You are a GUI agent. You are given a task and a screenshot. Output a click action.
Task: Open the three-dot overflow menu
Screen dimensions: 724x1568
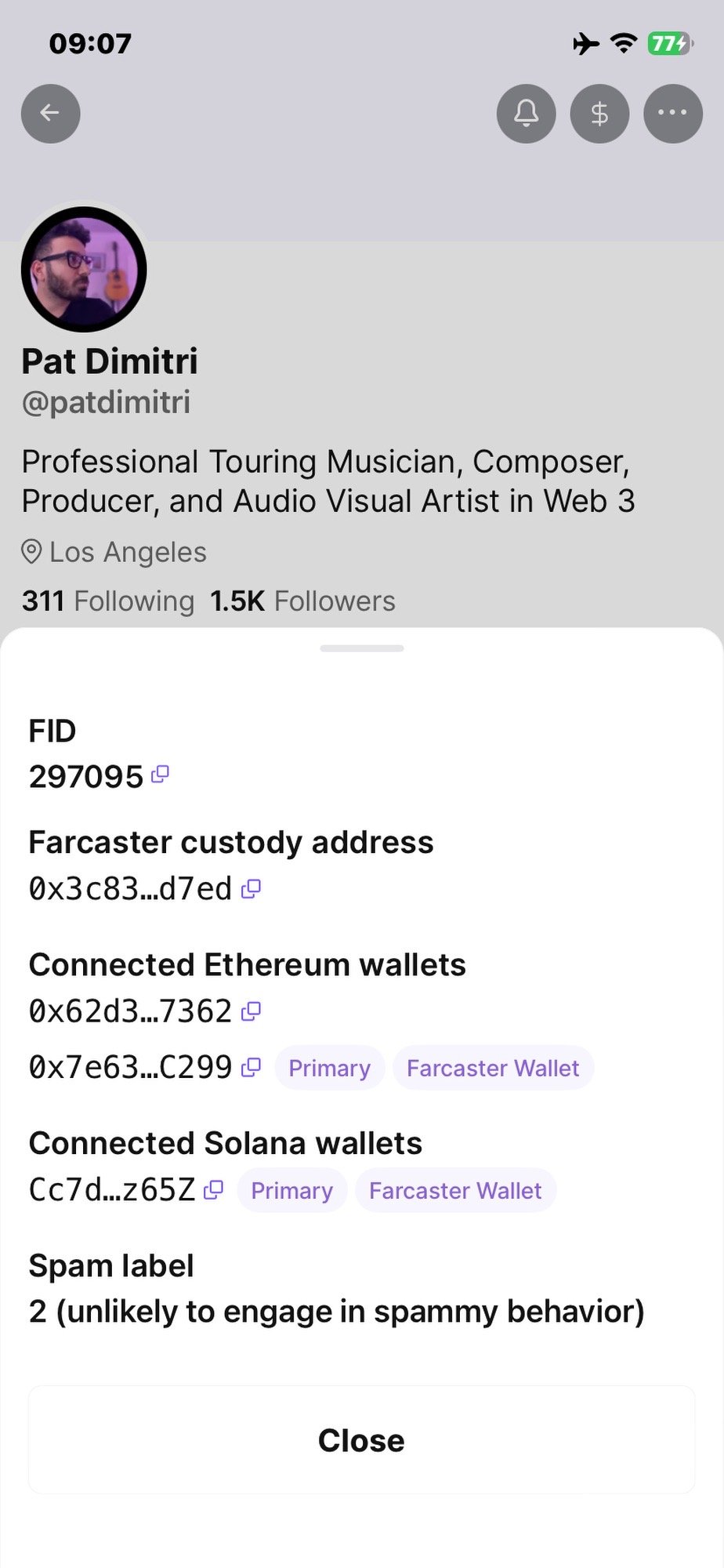[x=672, y=114]
